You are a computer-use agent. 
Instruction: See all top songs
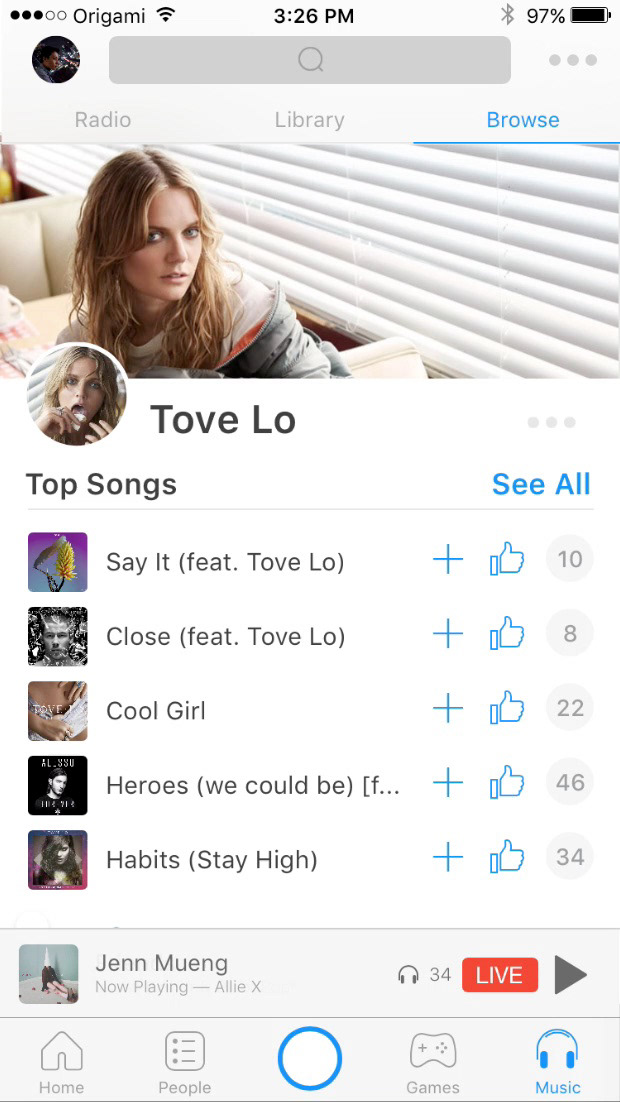tap(541, 484)
